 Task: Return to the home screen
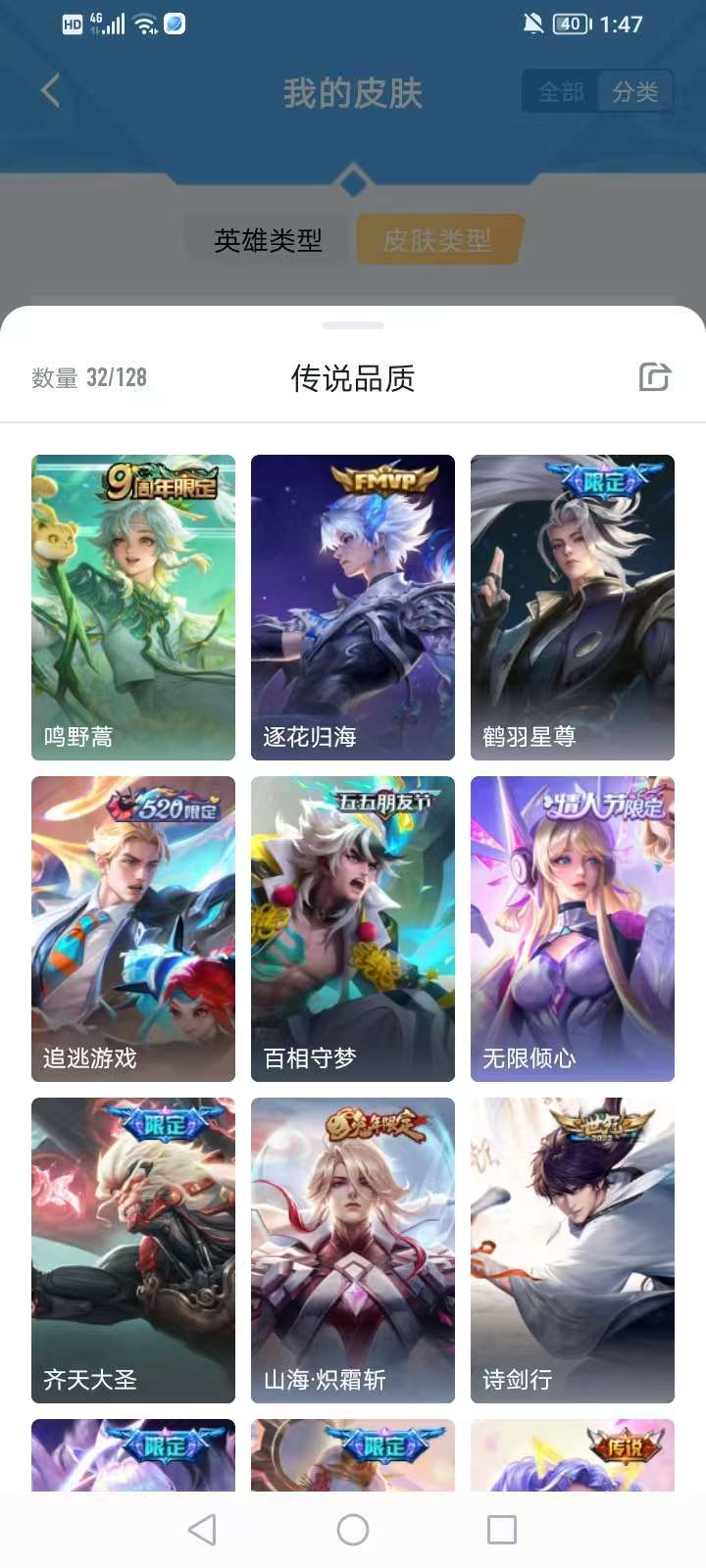click(x=353, y=1530)
